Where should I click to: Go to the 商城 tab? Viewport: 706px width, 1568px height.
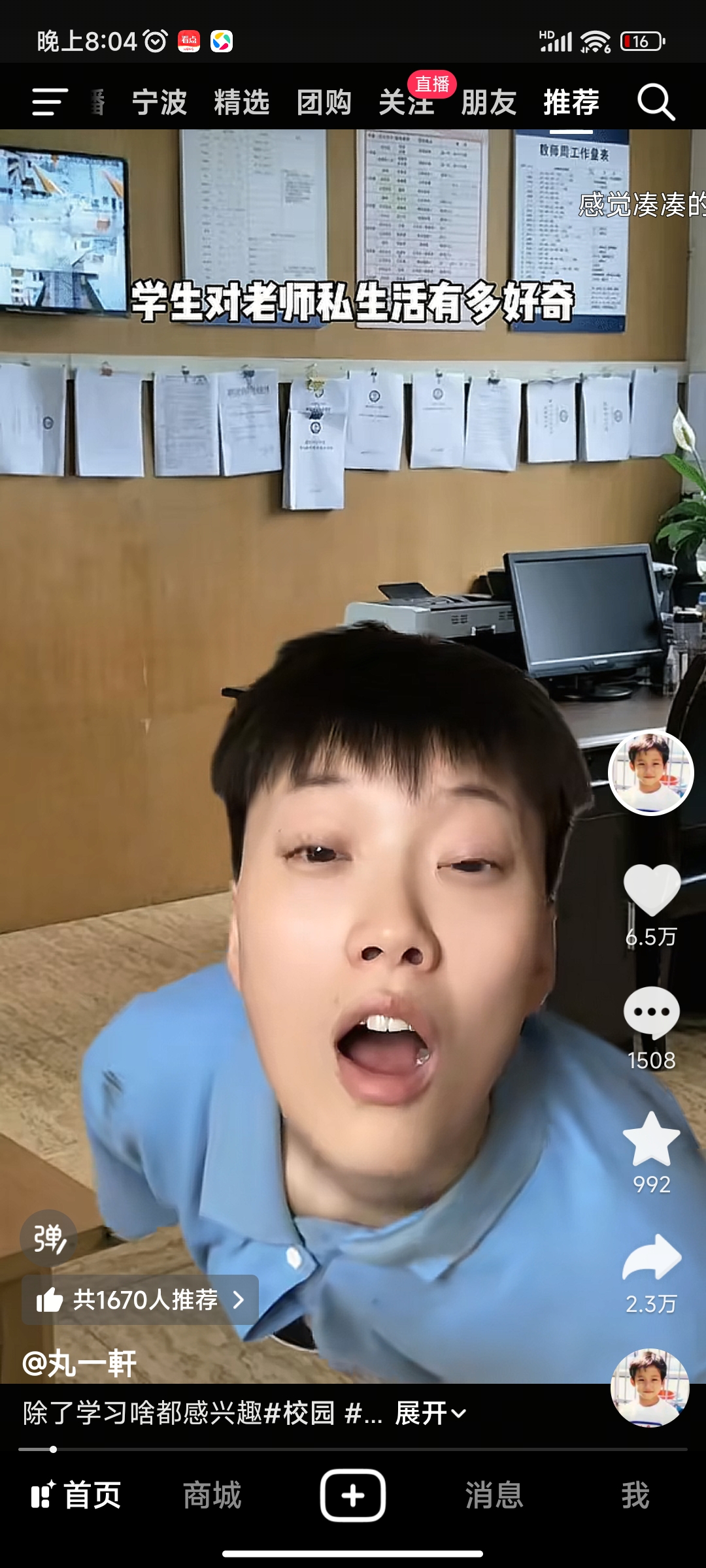(212, 1495)
